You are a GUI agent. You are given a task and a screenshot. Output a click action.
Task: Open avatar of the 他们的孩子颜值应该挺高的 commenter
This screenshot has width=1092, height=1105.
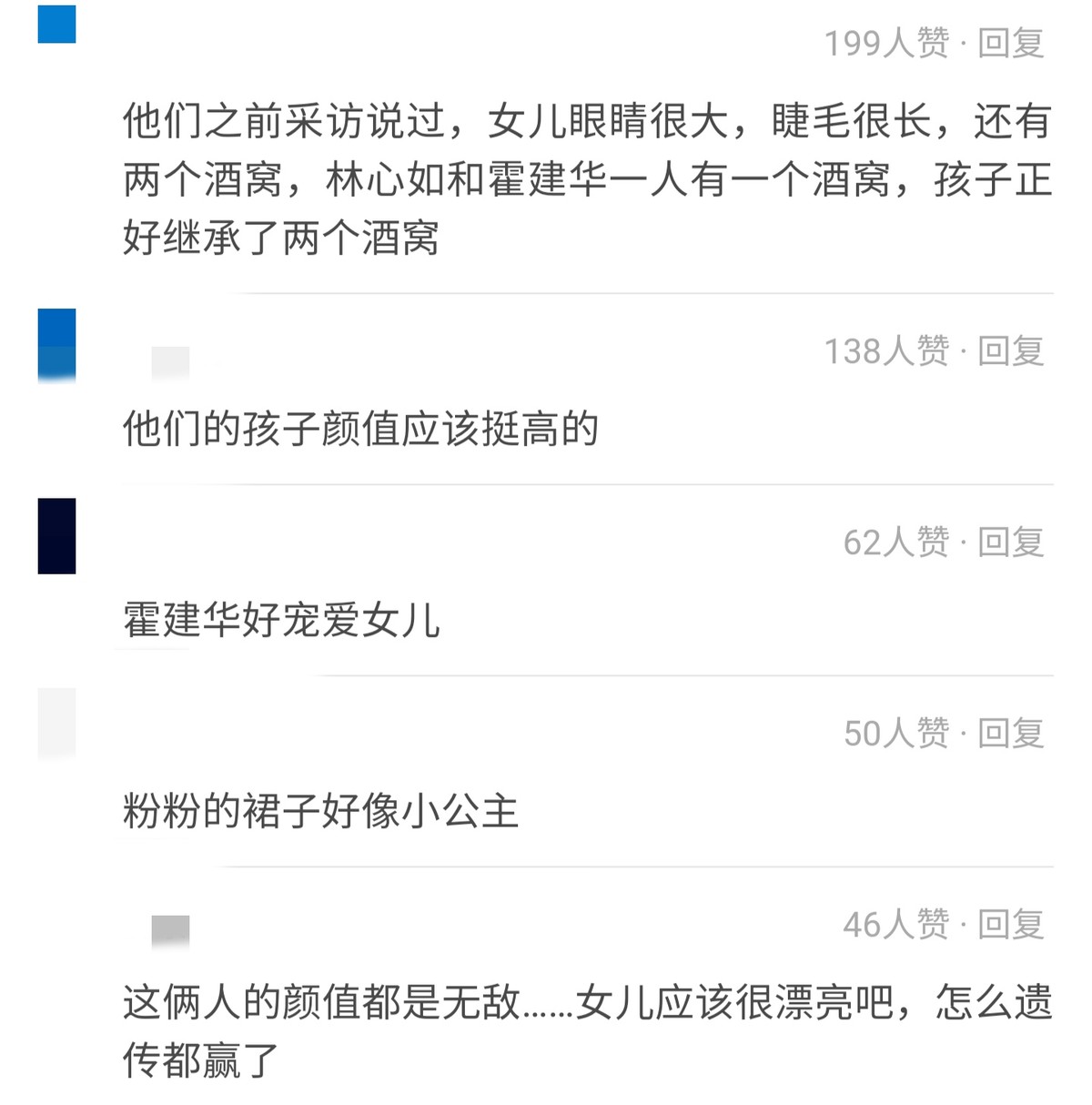[56, 345]
